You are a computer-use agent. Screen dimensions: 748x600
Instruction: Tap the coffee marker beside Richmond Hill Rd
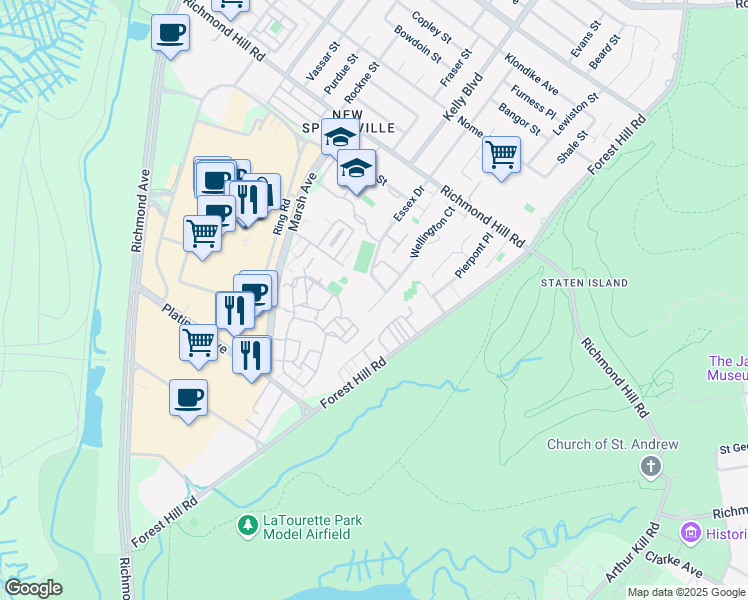click(x=170, y=33)
